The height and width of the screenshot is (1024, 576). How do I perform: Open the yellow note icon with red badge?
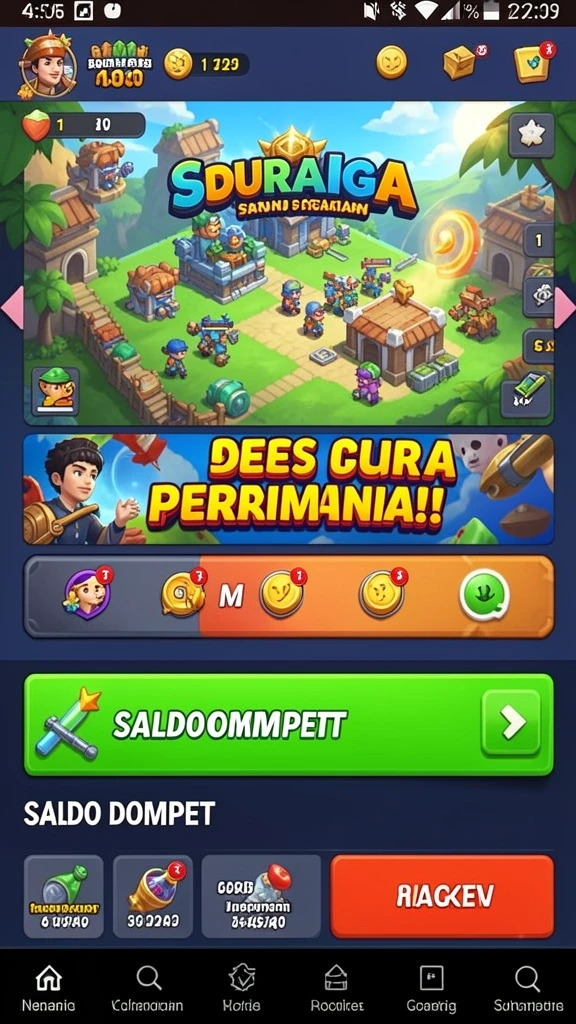pos(531,63)
